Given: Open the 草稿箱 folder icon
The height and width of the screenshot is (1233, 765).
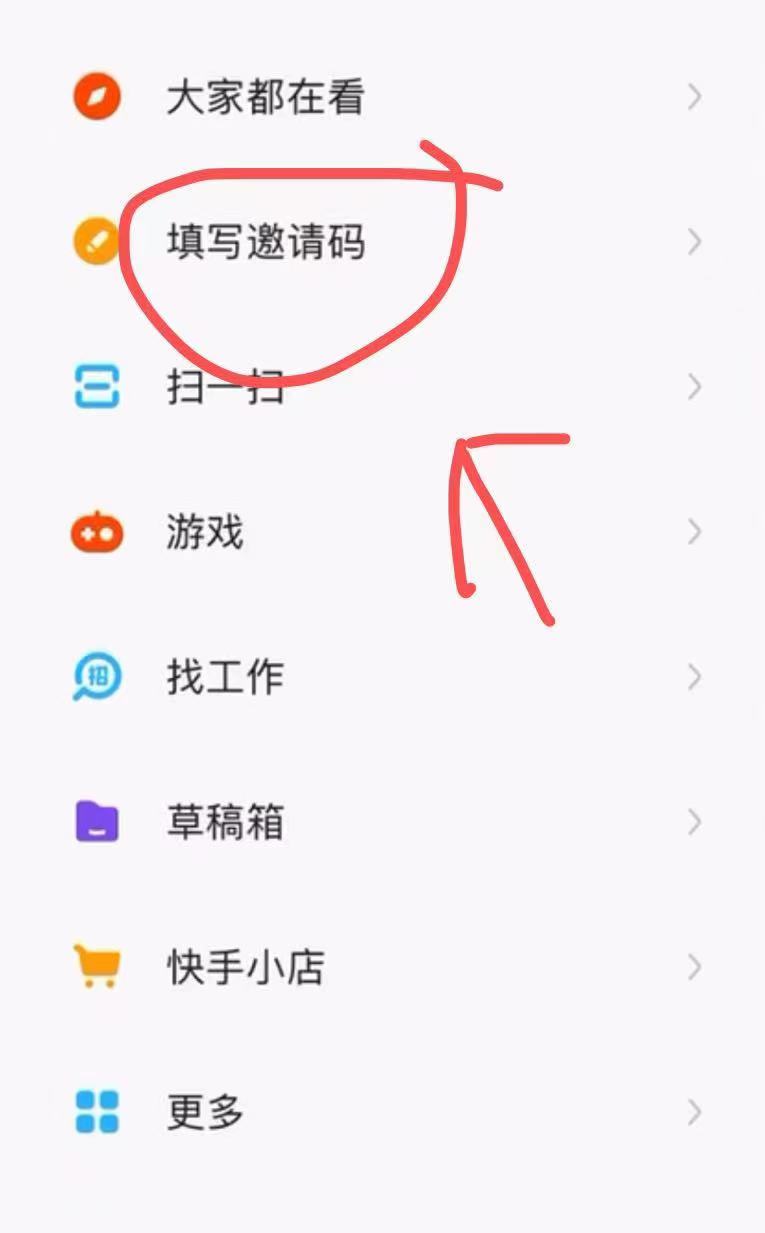Looking at the screenshot, I should pos(97,822).
